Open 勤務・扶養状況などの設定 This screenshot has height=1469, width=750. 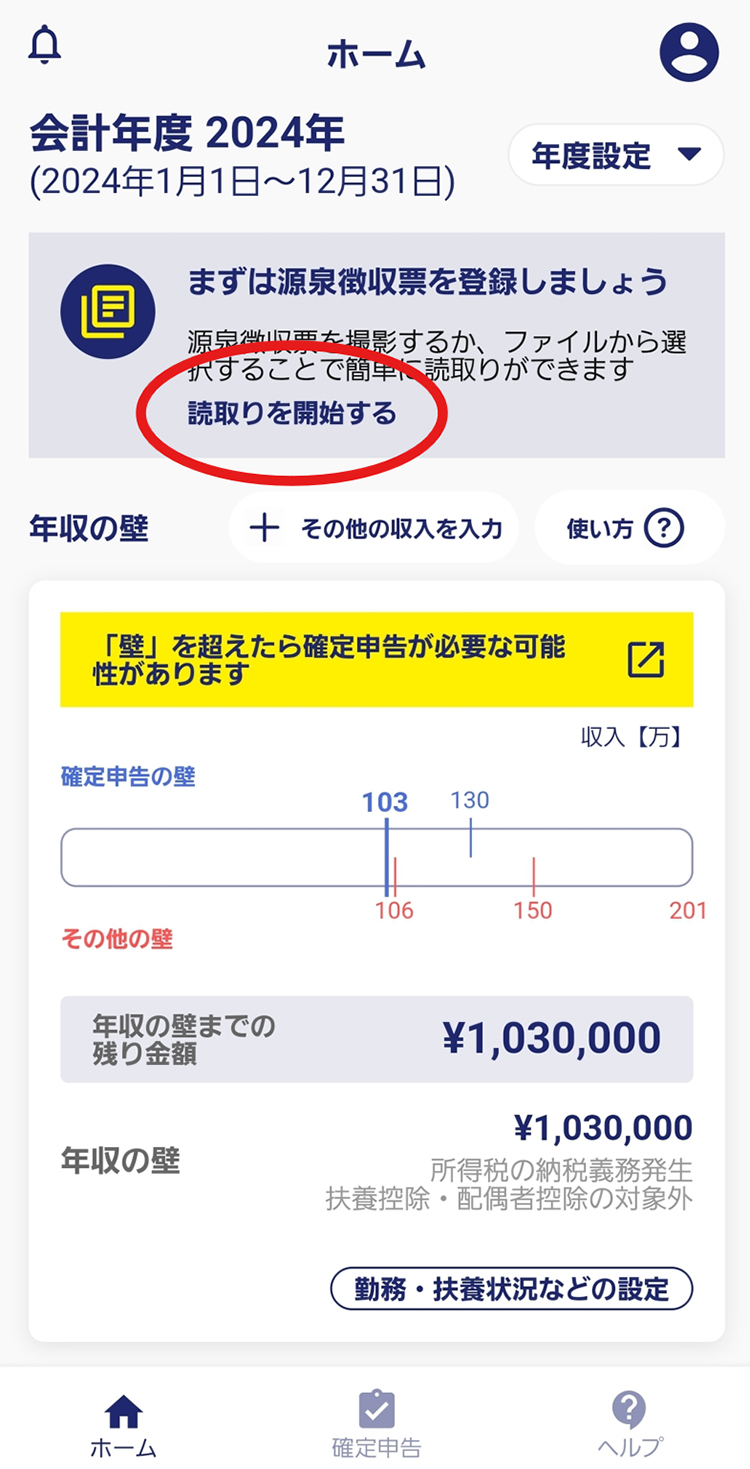[511, 1288]
